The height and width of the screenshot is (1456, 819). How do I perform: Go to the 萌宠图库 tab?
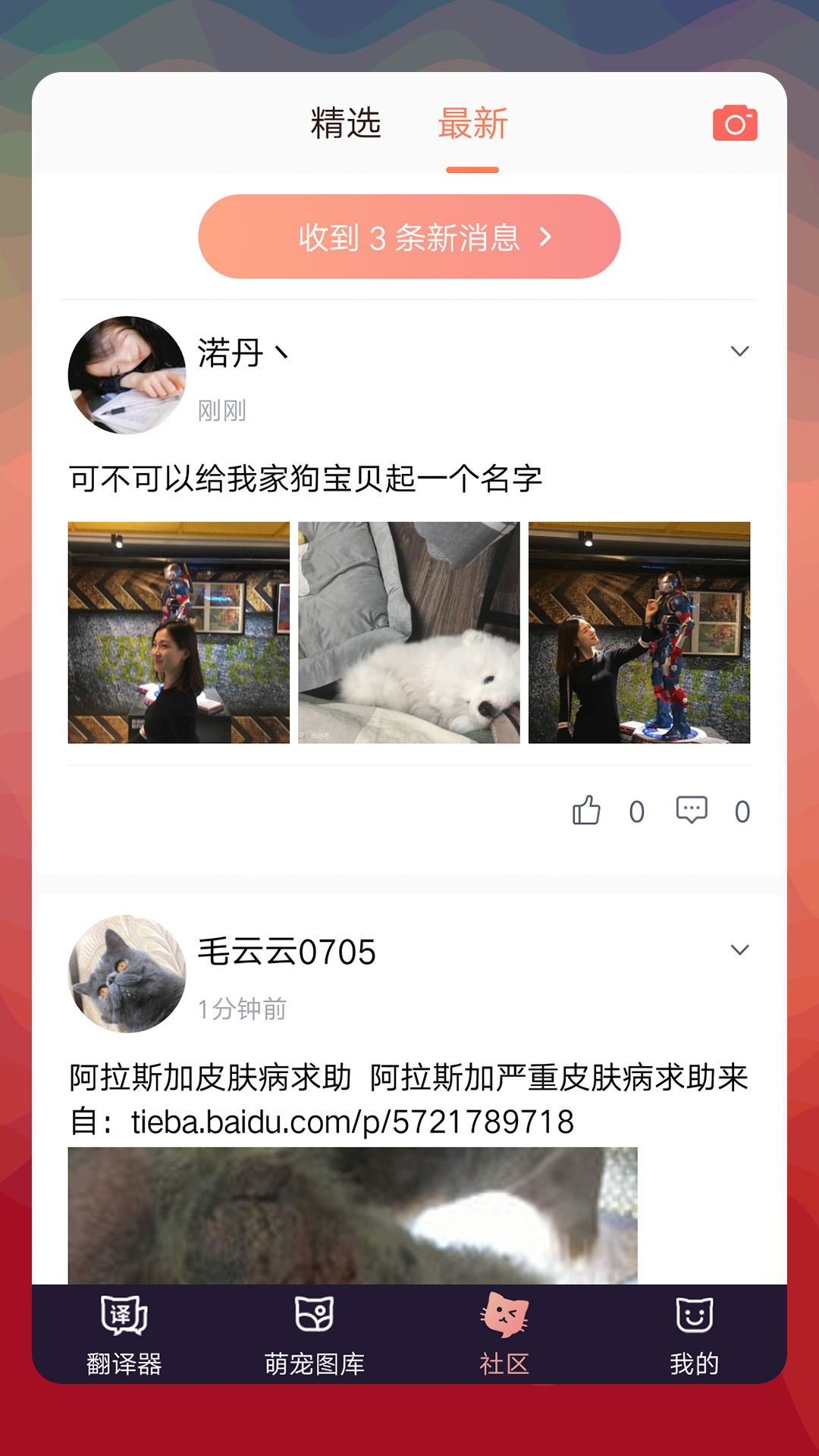(314, 1335)
